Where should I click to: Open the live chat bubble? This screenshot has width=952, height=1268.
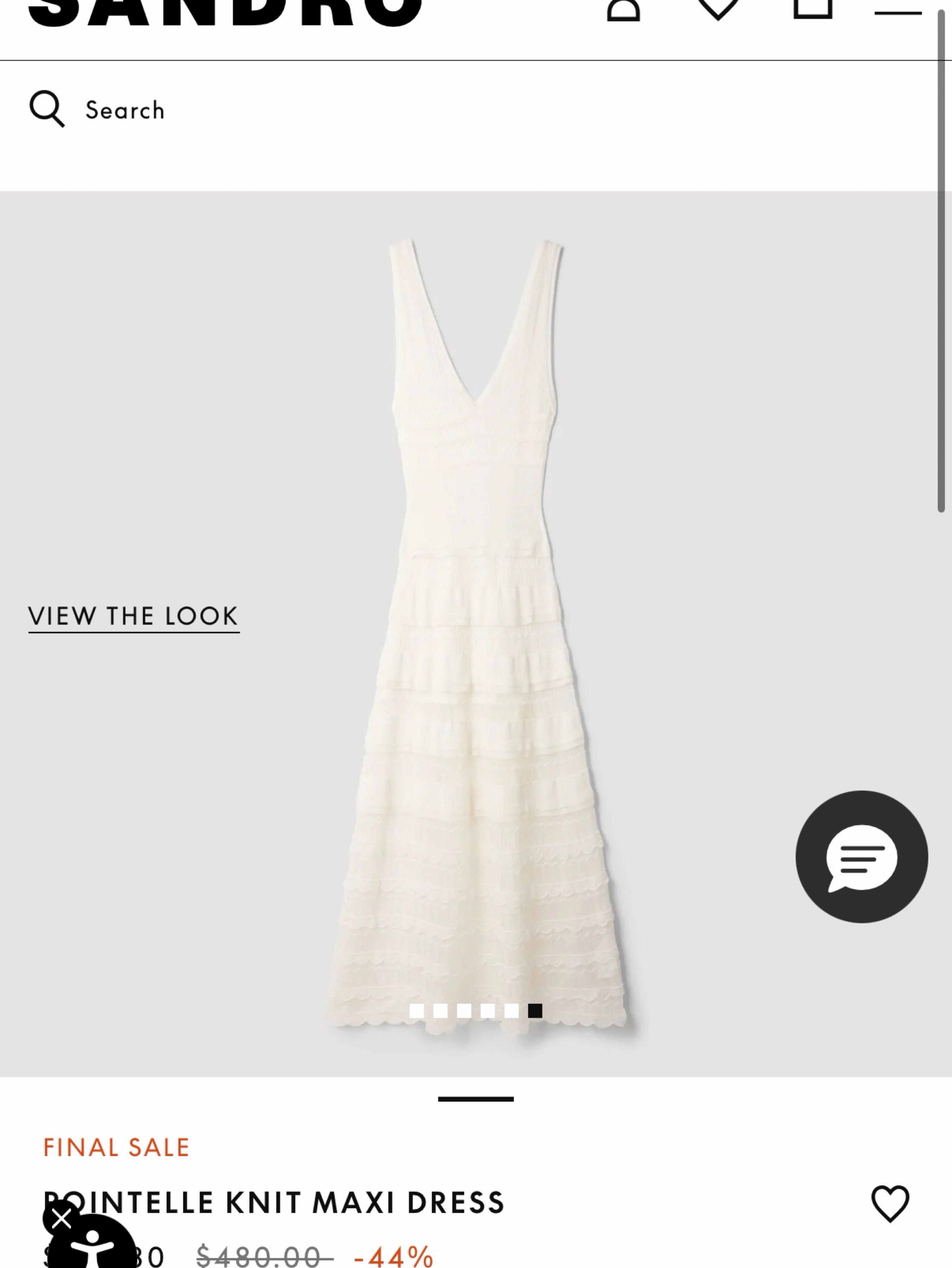pyautogui.click(x=862, y=856)
